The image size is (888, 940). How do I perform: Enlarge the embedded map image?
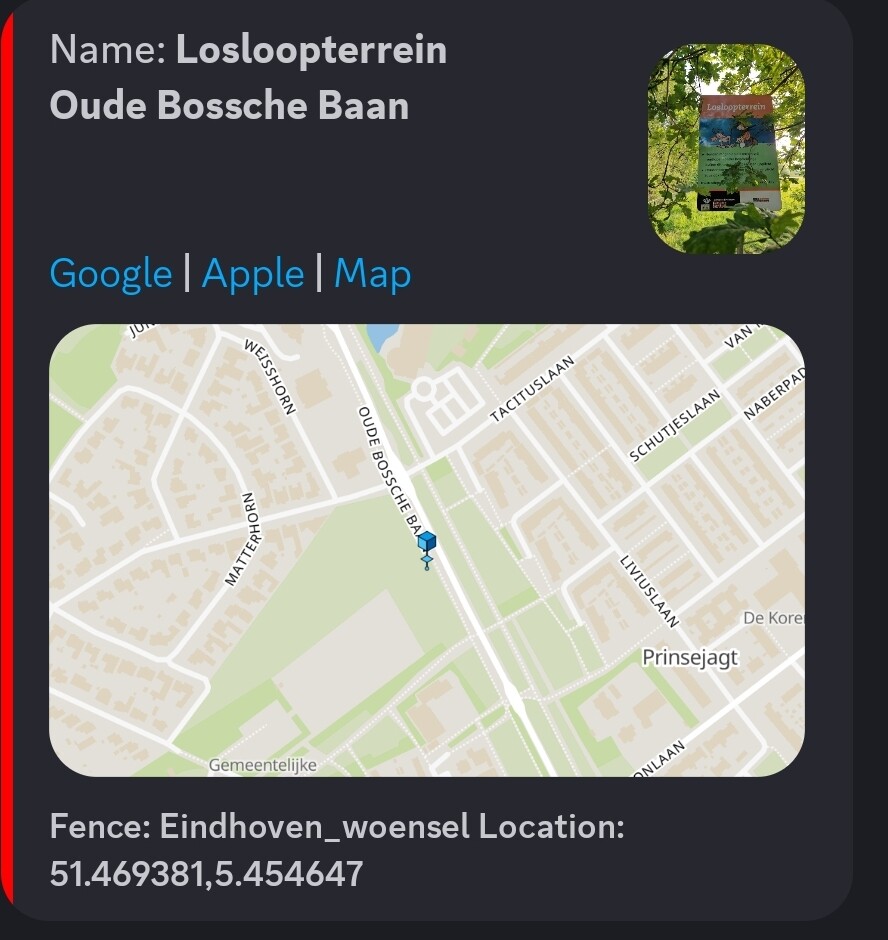click(x=426, y=550)
